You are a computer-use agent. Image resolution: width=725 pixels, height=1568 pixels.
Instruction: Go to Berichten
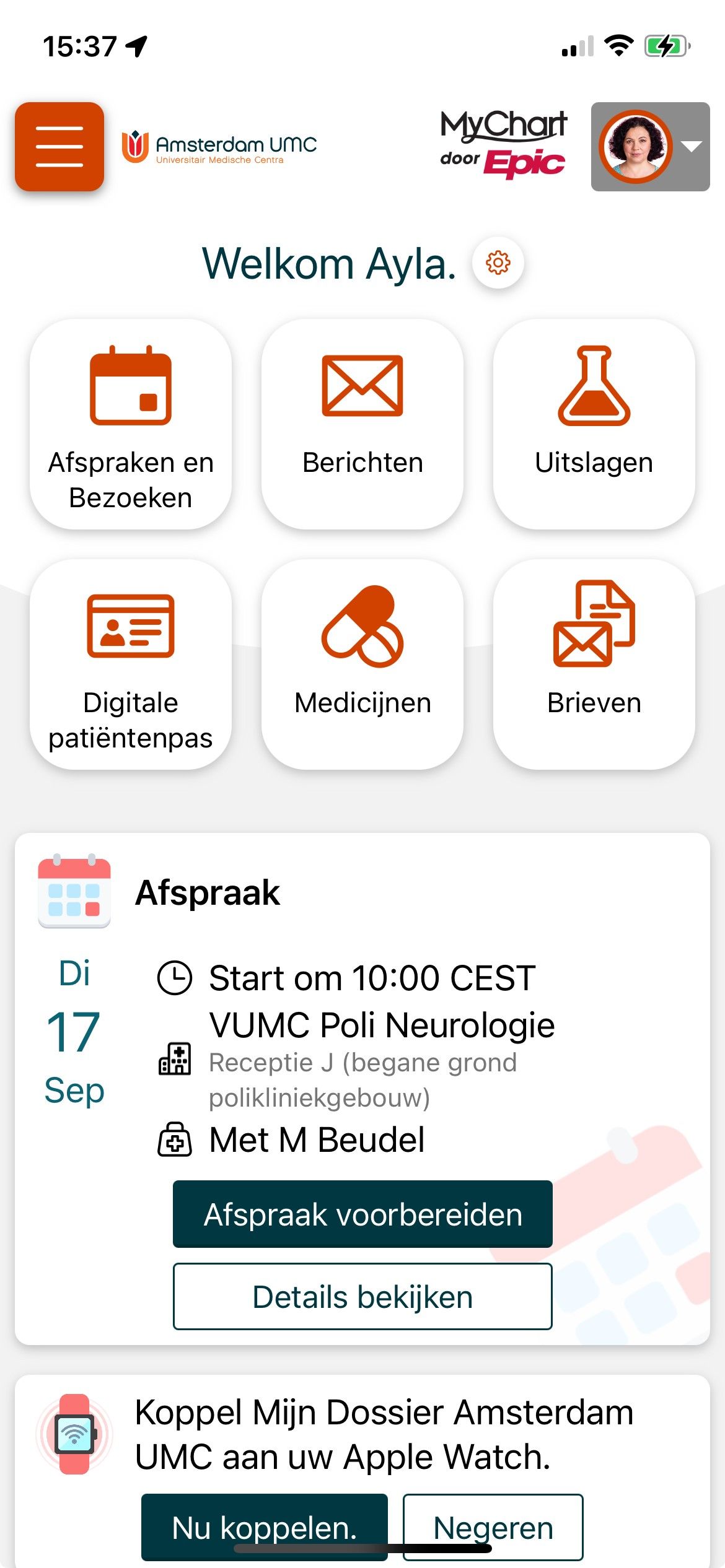pos(362,424)
